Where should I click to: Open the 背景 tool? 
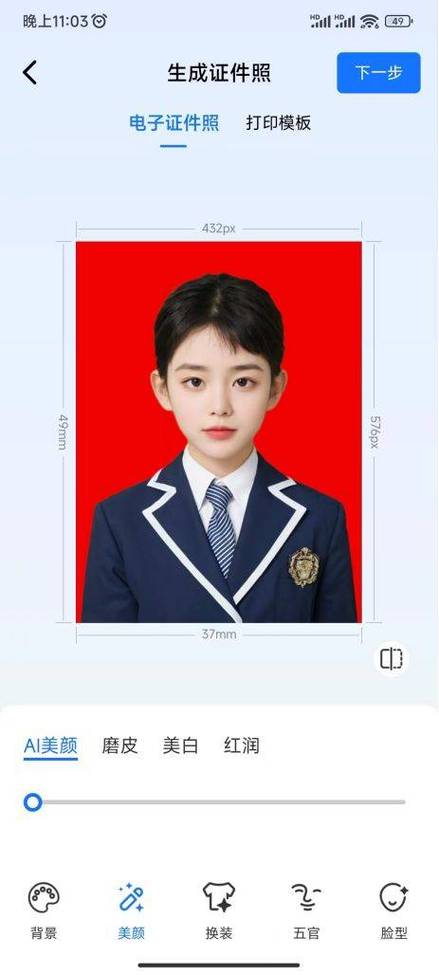click(x=44, y=911)
